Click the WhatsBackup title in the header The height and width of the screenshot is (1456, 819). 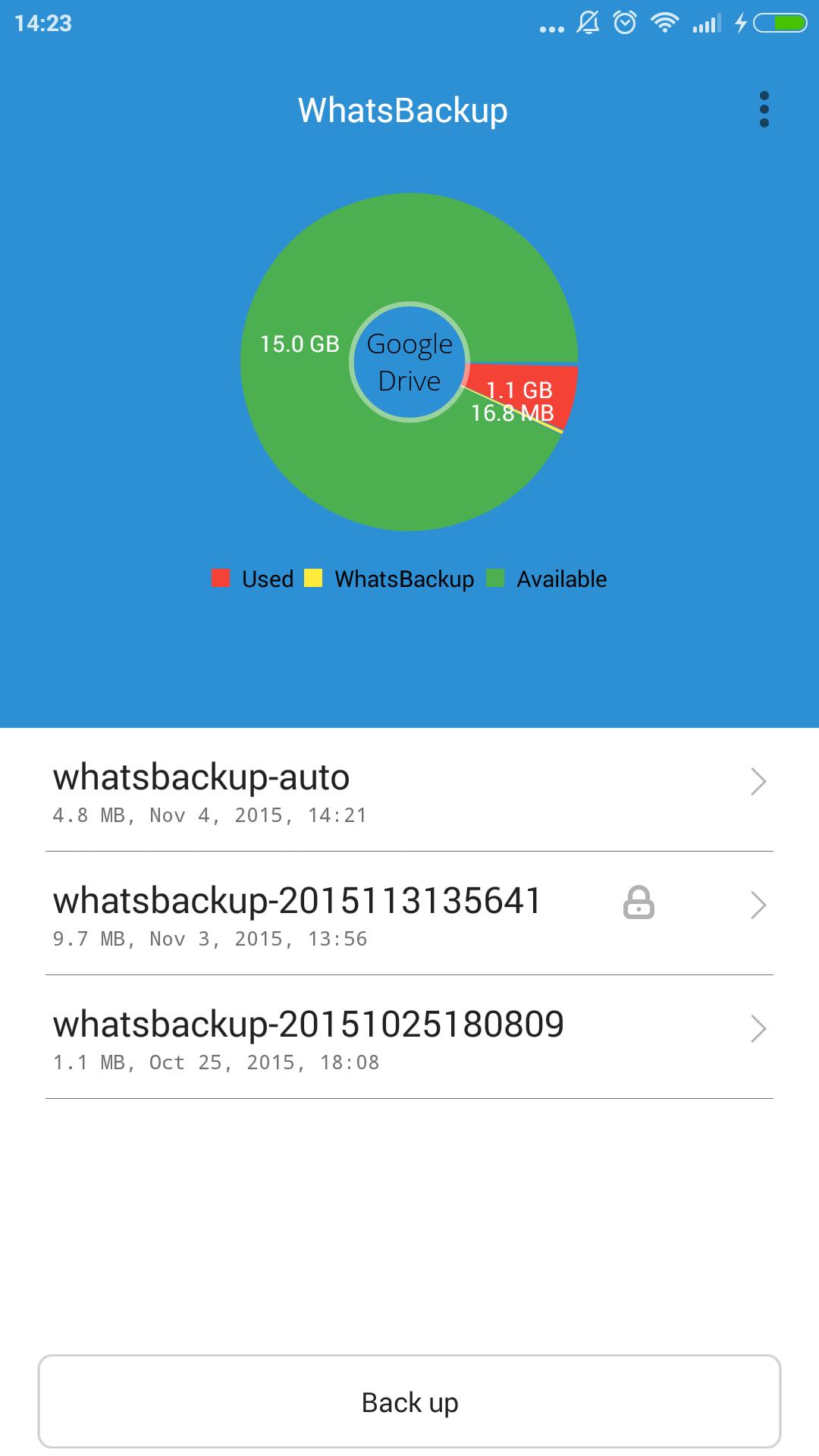[403, 110]
